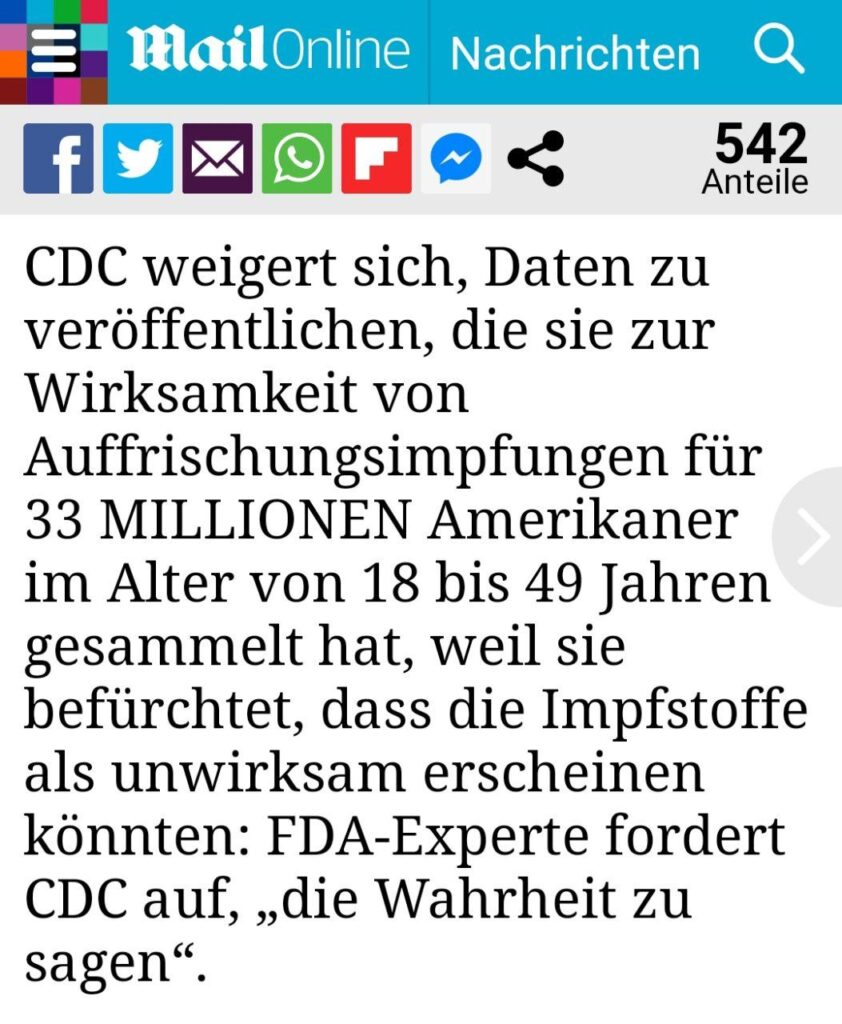Share article on Twitter
Image resolution: width=842 pixels, height=1024 pixels.
tap(137, 158)
